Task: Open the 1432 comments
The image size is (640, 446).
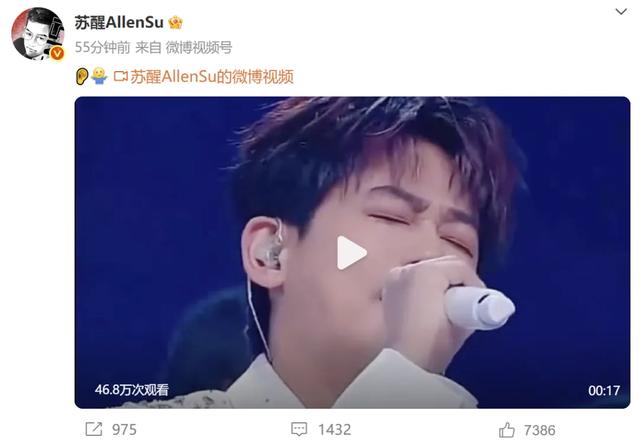Action: (320, 429)
